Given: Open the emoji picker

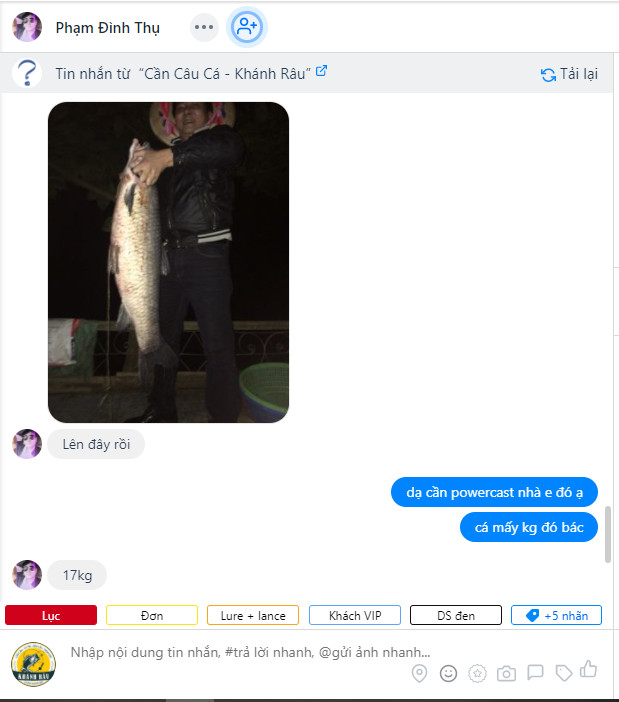Looking at the screenshot, I should [449, 673].
